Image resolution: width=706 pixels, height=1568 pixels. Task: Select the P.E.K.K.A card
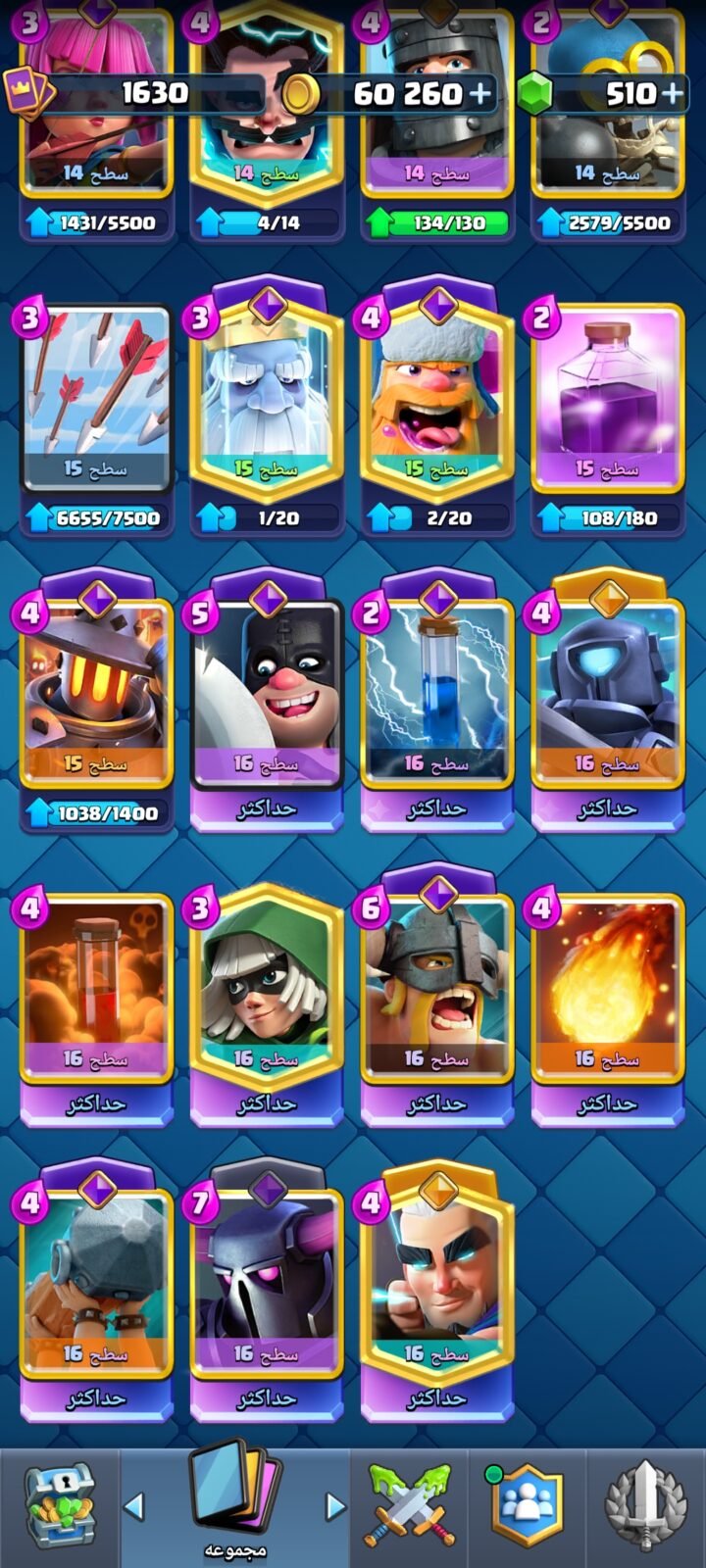point(267,1292)
